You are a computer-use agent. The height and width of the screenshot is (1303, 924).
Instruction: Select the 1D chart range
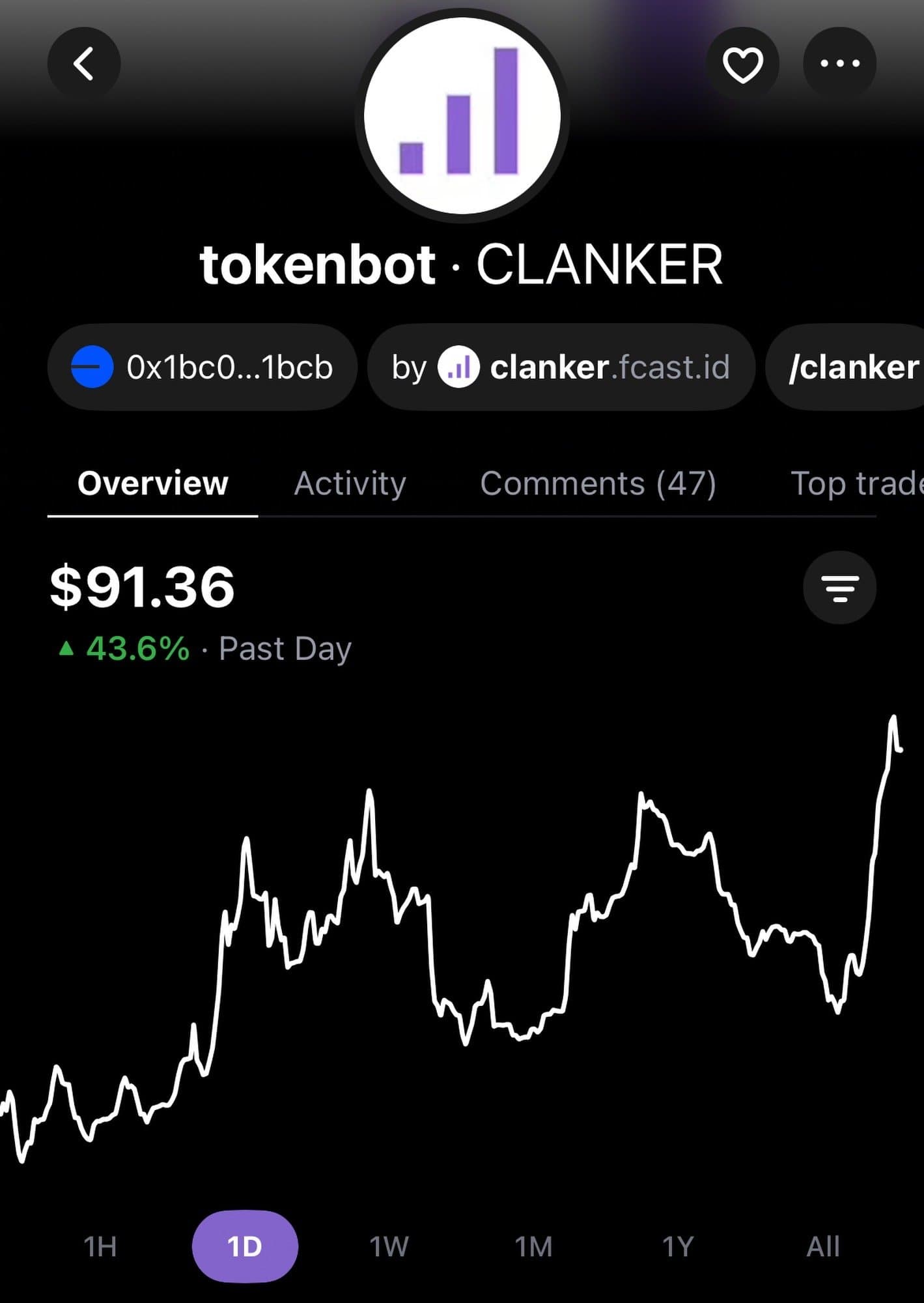[x=245, y=1247]
